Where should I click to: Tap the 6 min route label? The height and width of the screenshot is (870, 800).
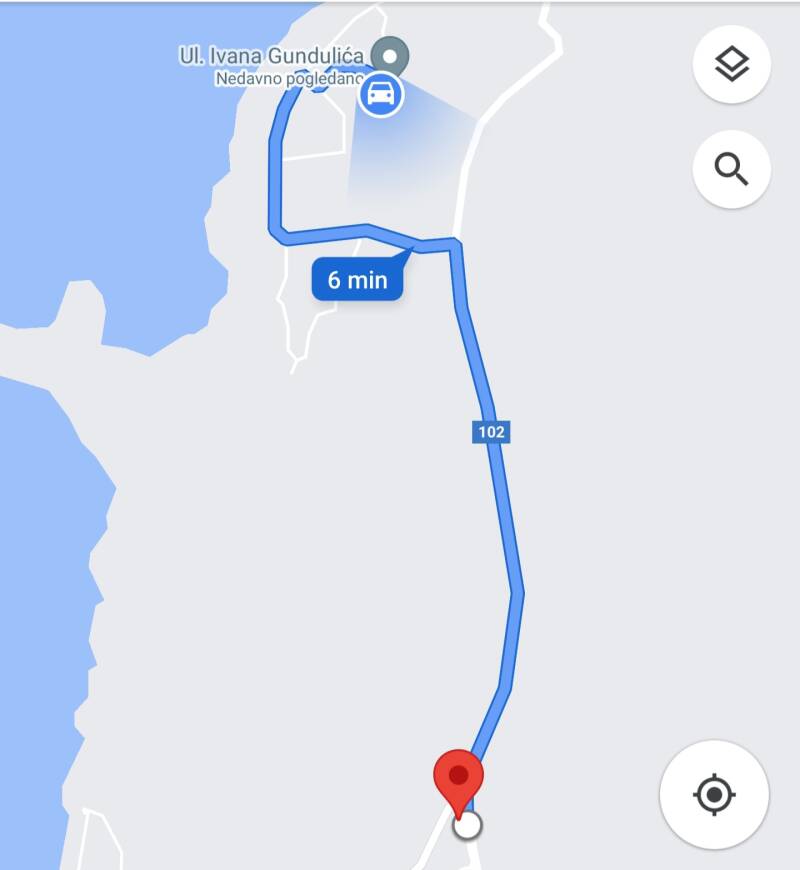pyautogui.click(x=357, y=280)
